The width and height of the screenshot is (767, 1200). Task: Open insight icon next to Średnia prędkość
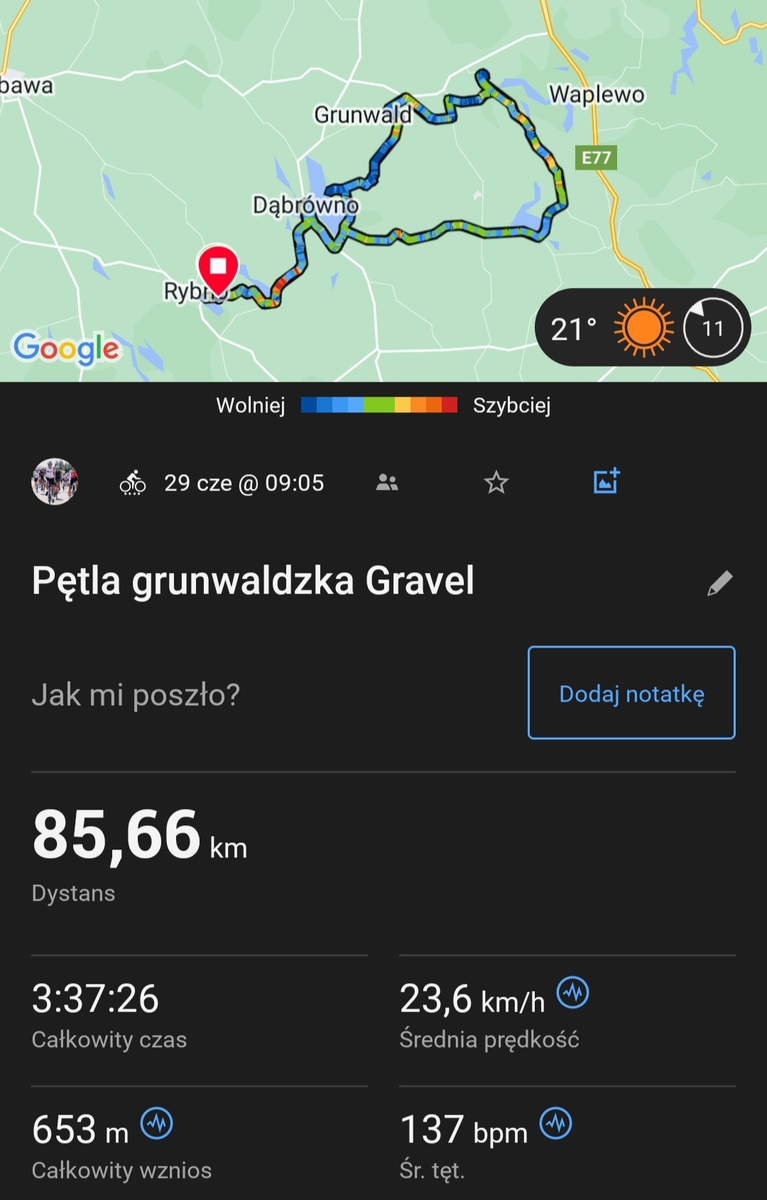click(573, 993)
